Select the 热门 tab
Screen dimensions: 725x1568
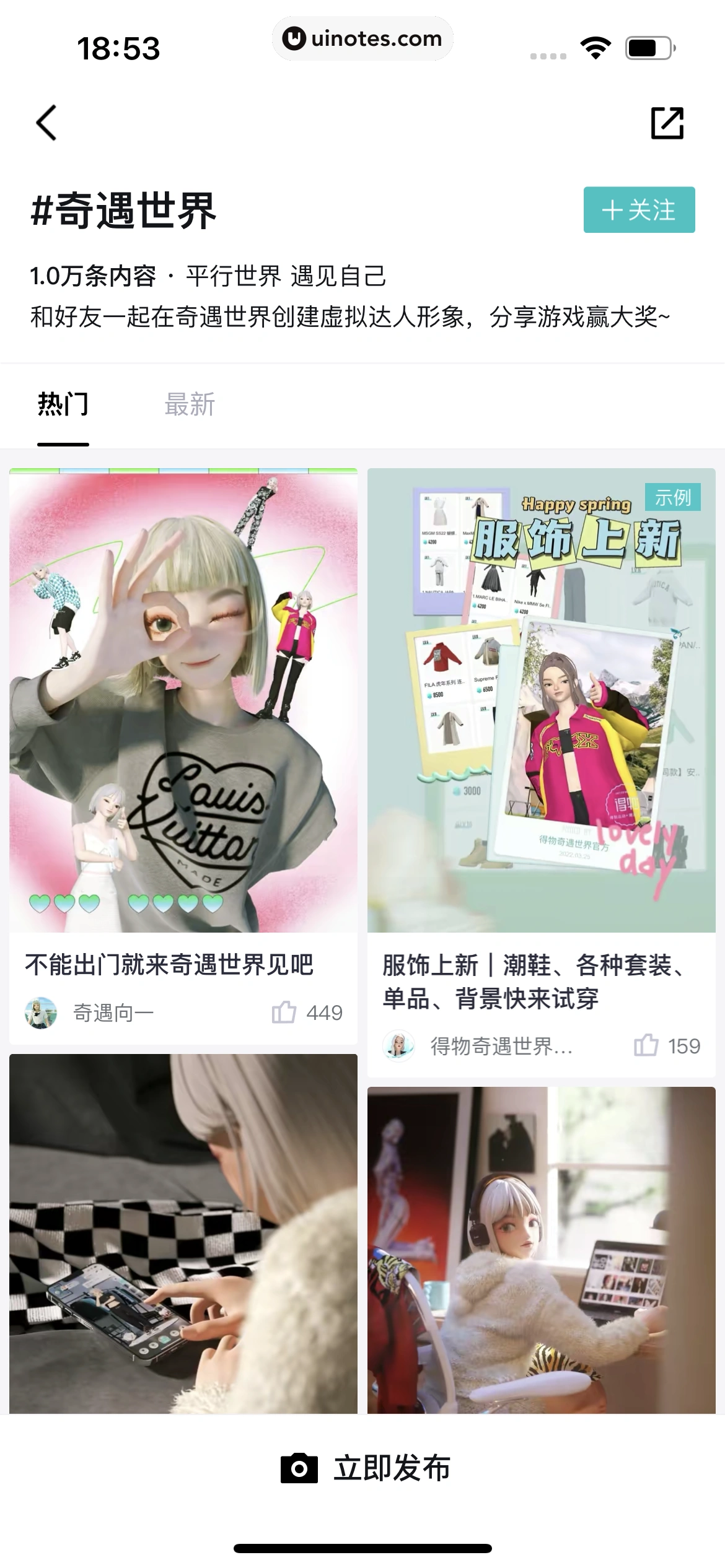tap(63, 404)
